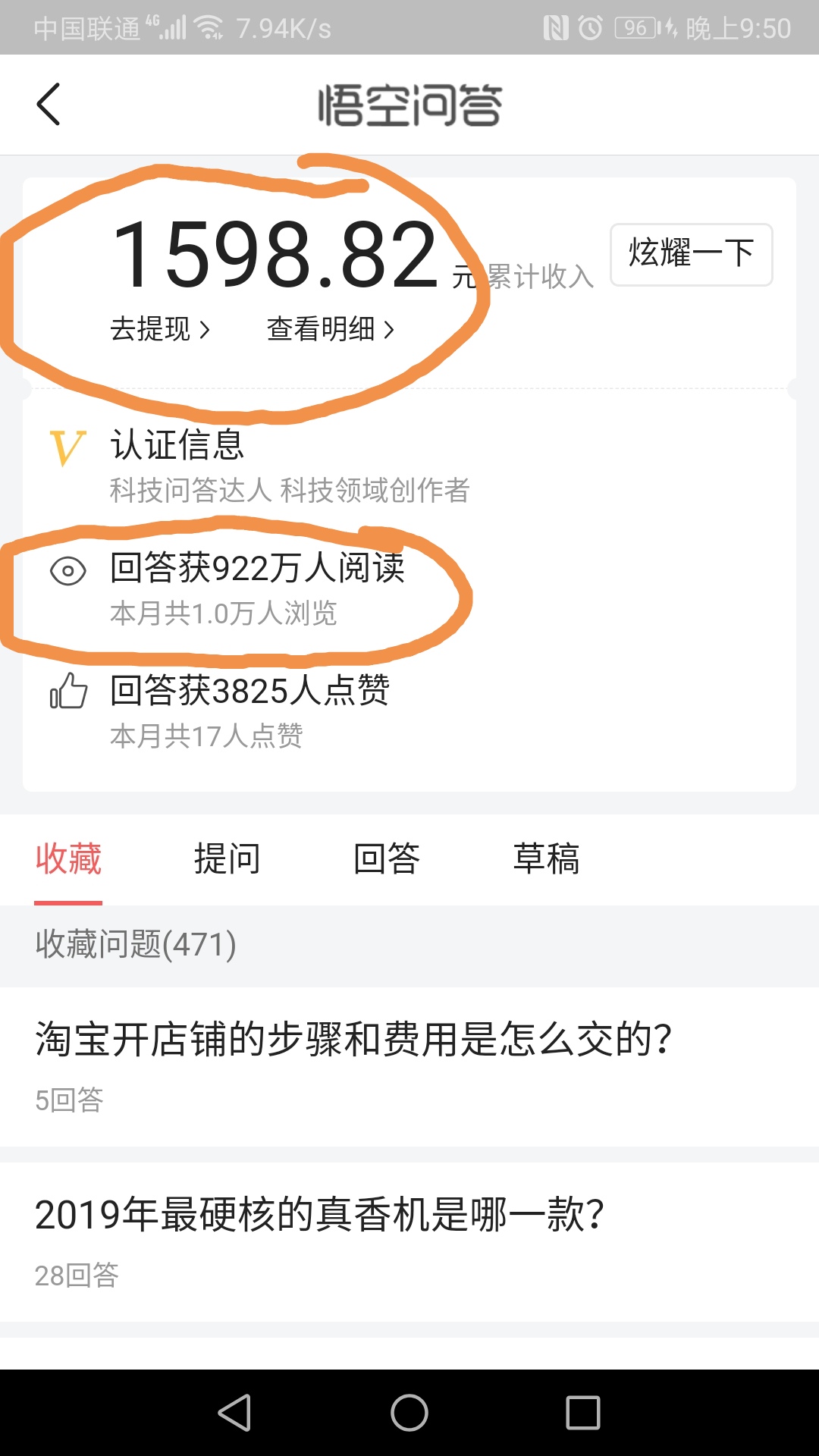The width and height of the screenshot is (819, 1456).
Task: Open the 草稿 drafts tab
Action: 546,859
